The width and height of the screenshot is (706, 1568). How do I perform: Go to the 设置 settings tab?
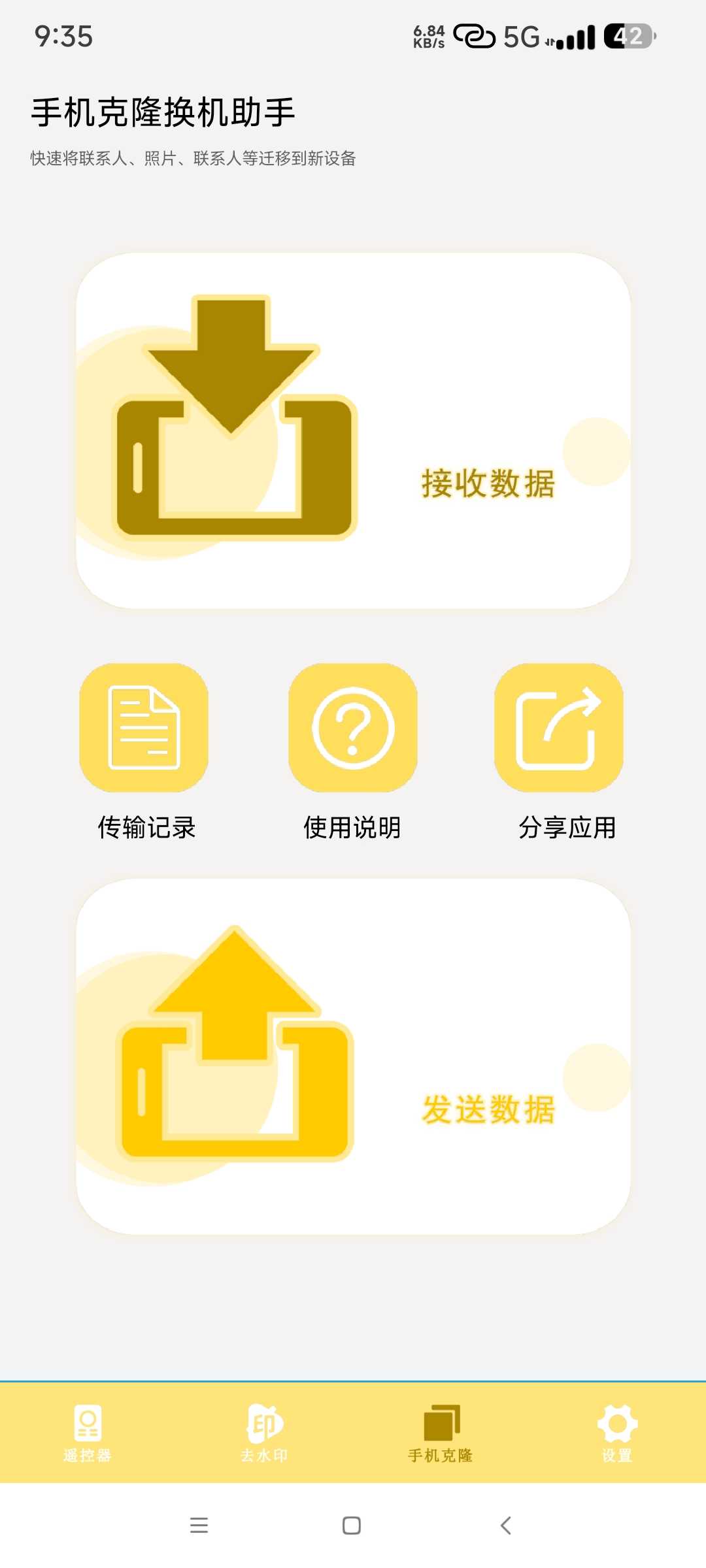(x=618, y=1433)
